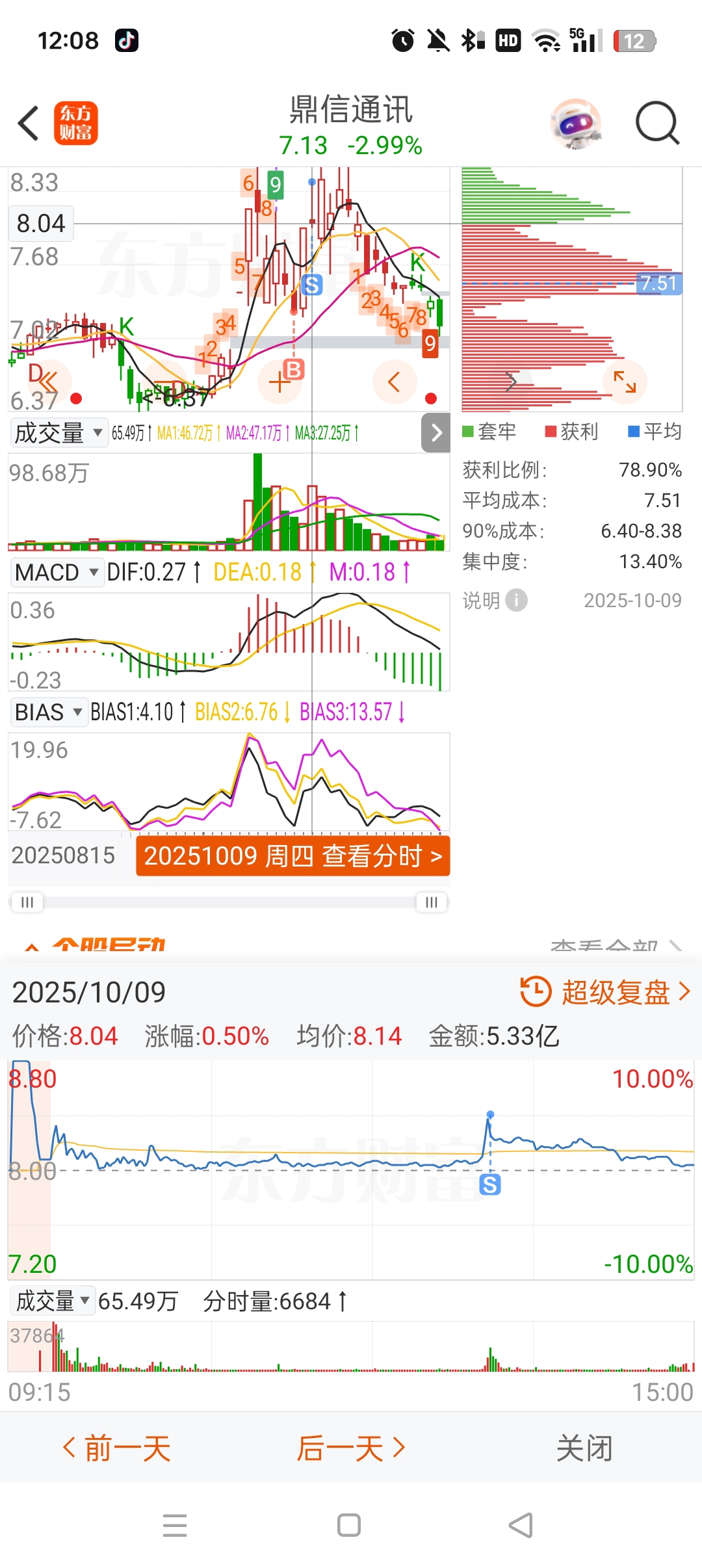Open the robot assistant avatar
Viewport: 702px width, 1568px height.
576,123
